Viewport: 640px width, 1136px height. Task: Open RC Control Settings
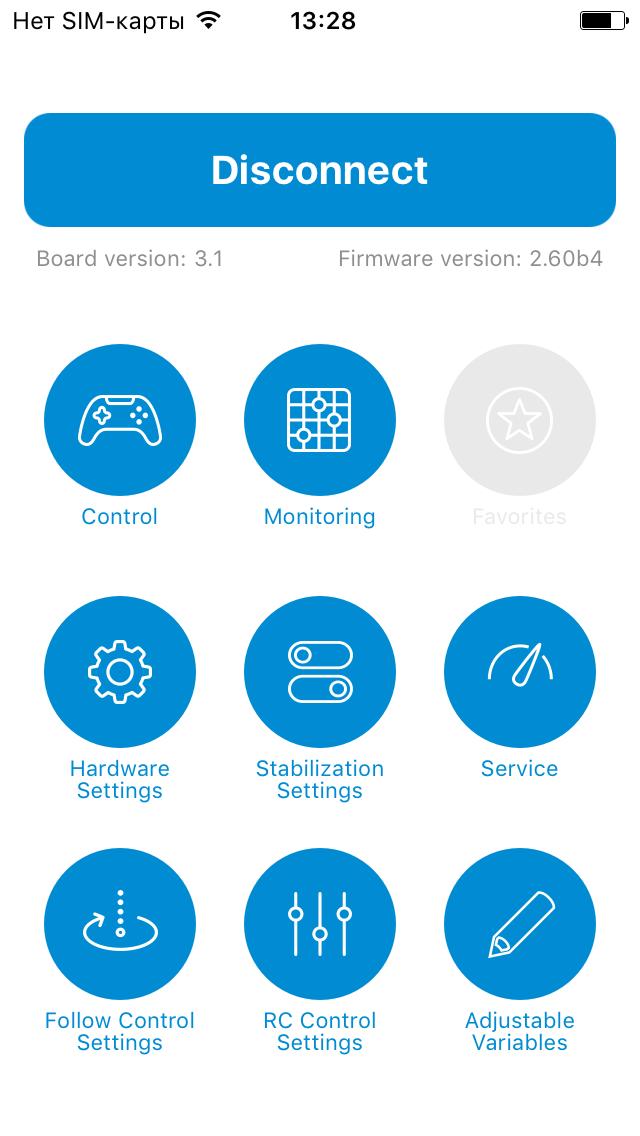coord(320,924)
